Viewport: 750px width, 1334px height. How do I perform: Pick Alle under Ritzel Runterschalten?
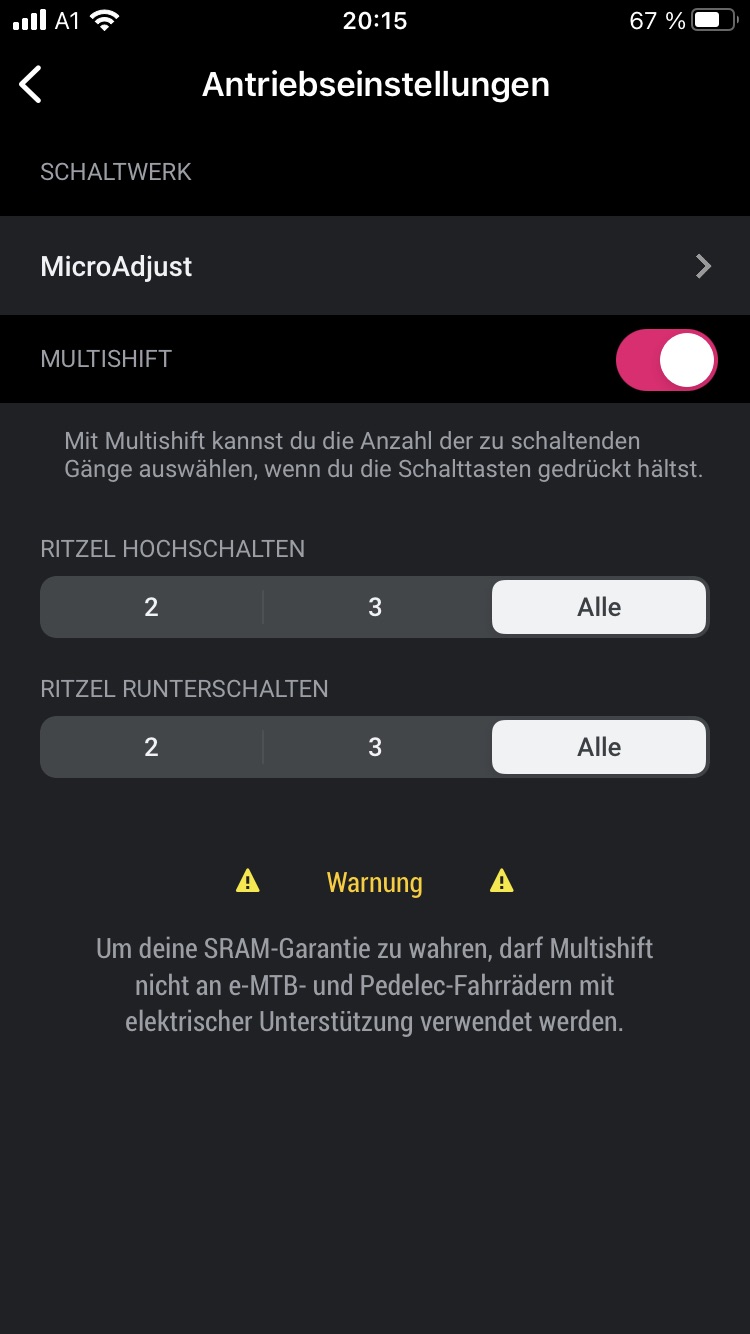pos(599,747)
